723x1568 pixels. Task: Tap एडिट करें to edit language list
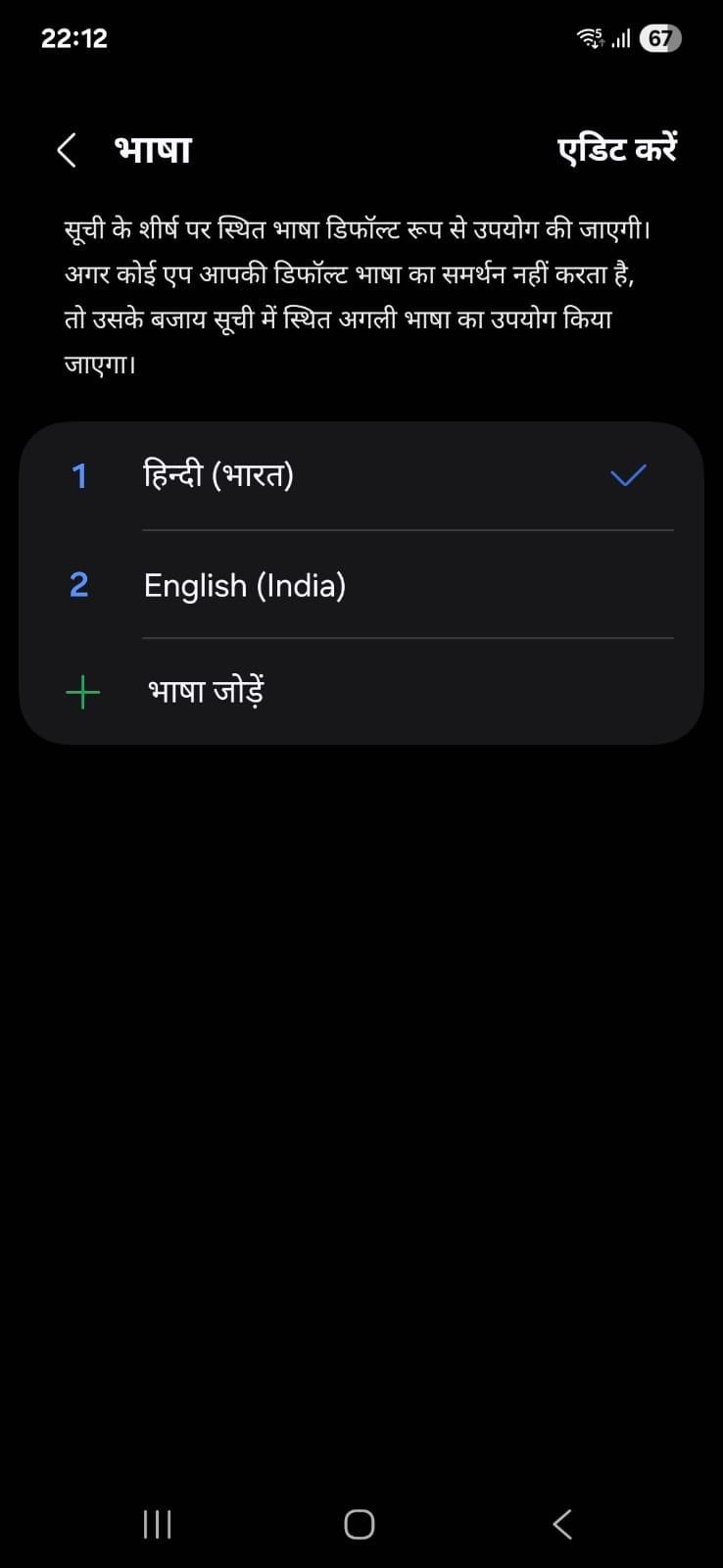coord(616,150)
